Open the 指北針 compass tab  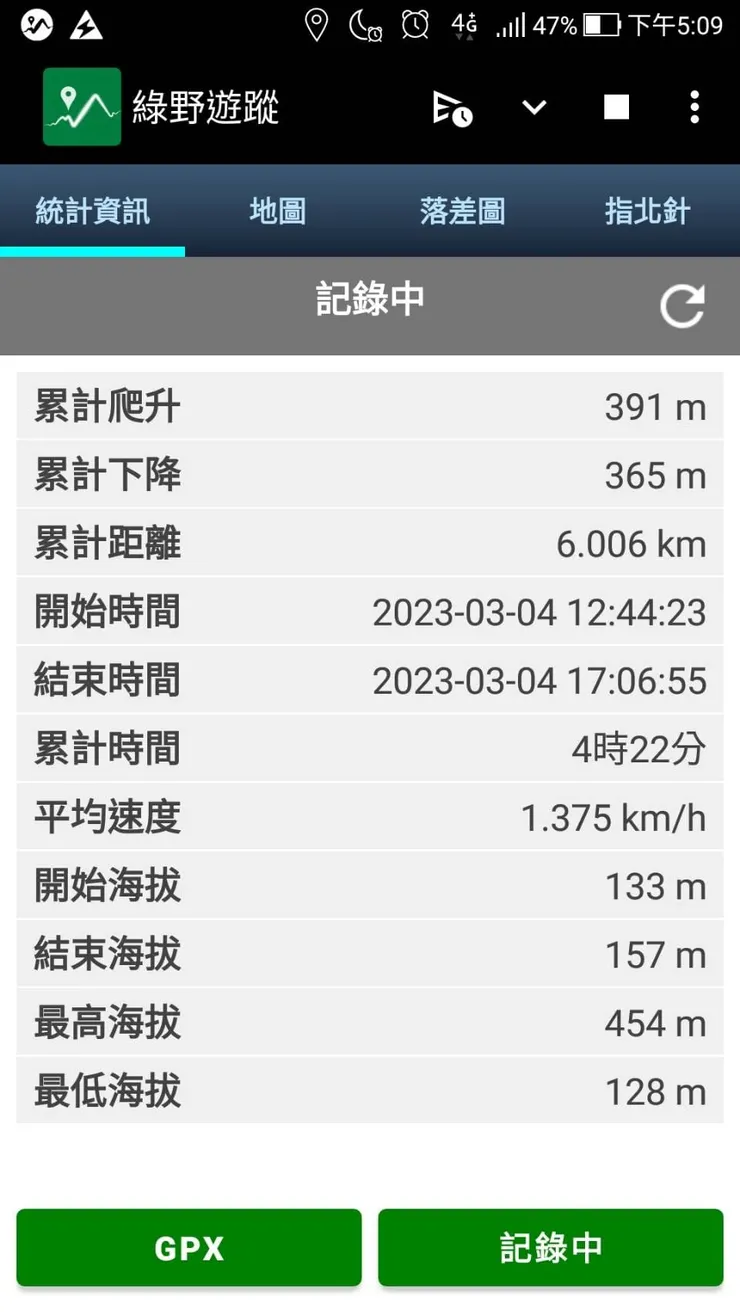point(647,210)
